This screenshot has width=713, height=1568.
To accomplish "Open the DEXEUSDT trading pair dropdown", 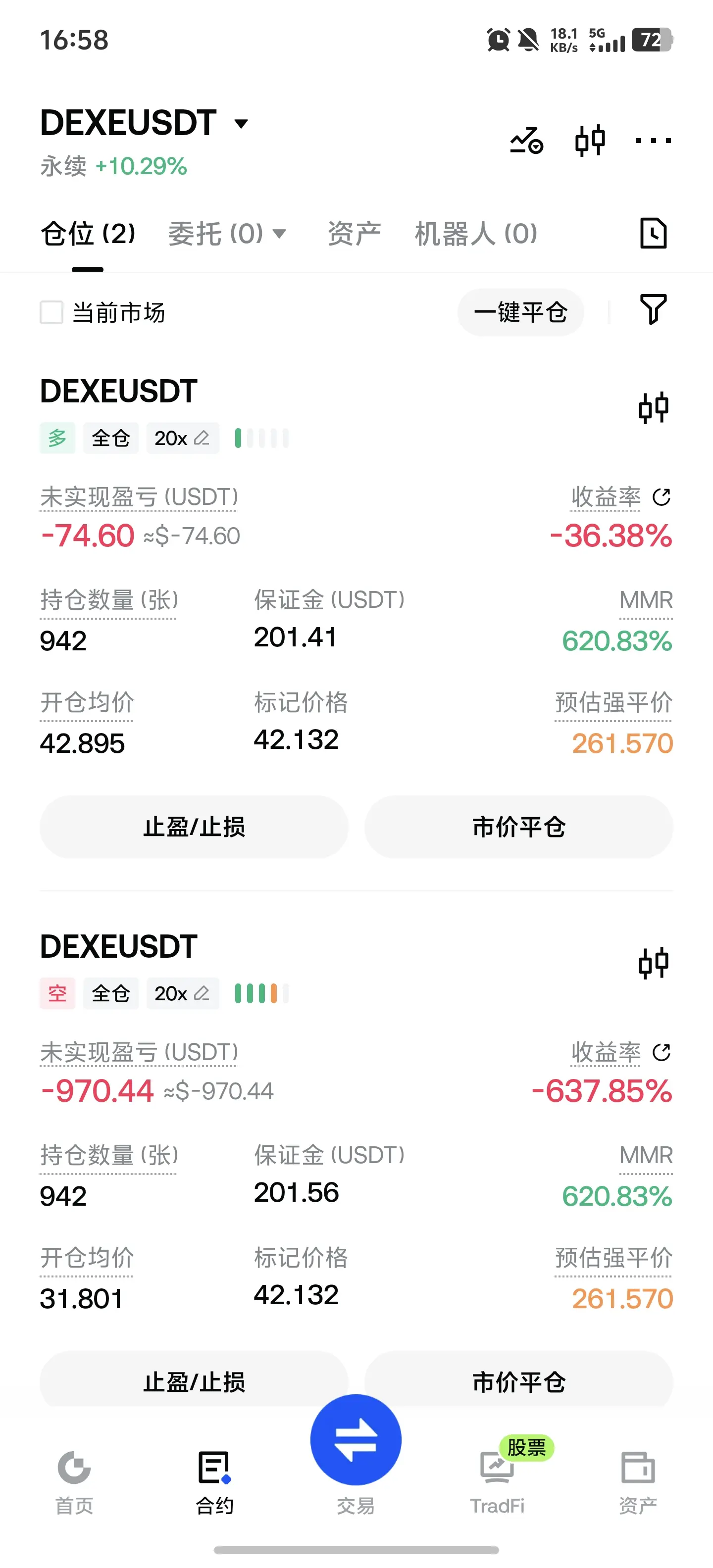I will point(145,123).
